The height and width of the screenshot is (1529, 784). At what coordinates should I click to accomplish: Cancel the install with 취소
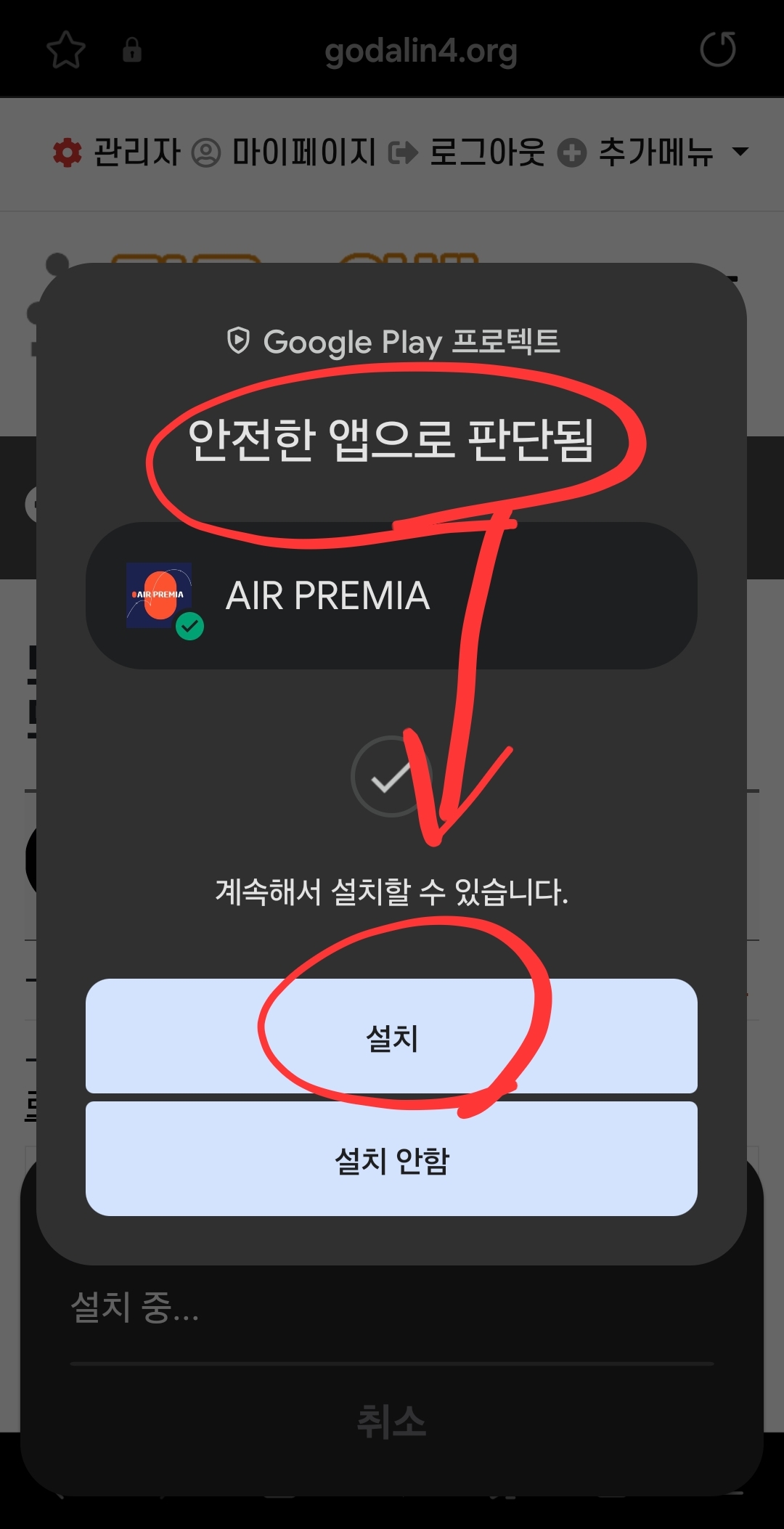pyautogui.click(x=391, y=1421)
